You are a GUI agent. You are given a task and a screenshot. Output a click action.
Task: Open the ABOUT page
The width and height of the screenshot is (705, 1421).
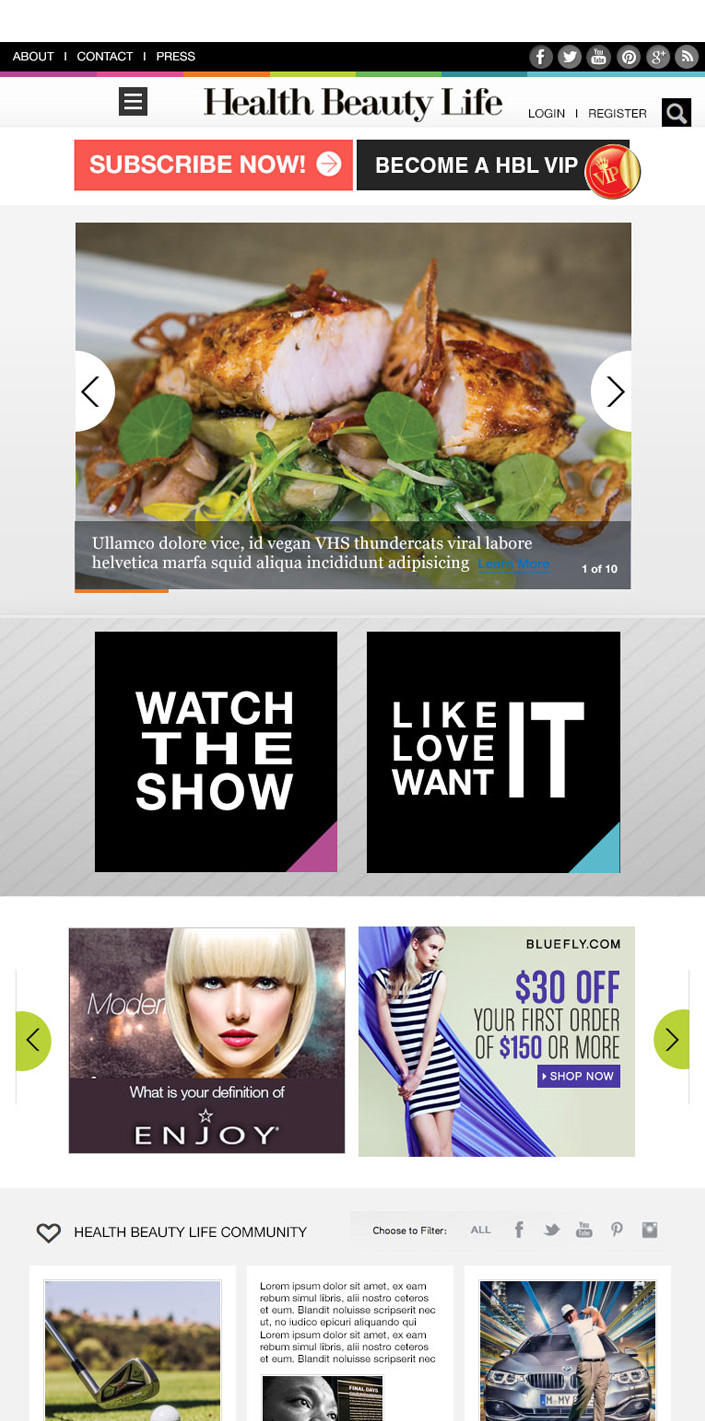click(33, 57)
